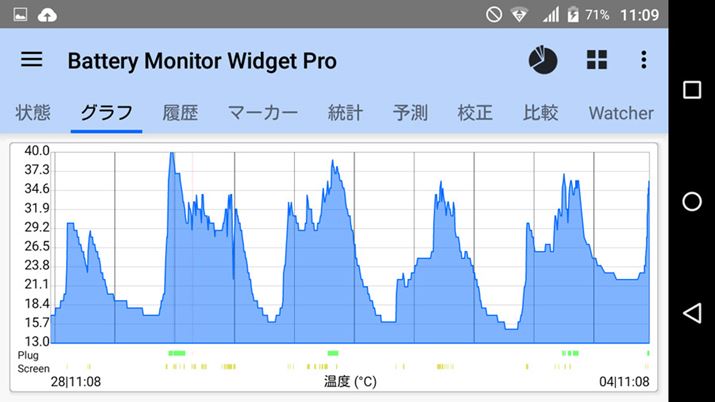Screen dimensions: 715x402
Task: Open the 予測 tab
Action: (410, 113)
